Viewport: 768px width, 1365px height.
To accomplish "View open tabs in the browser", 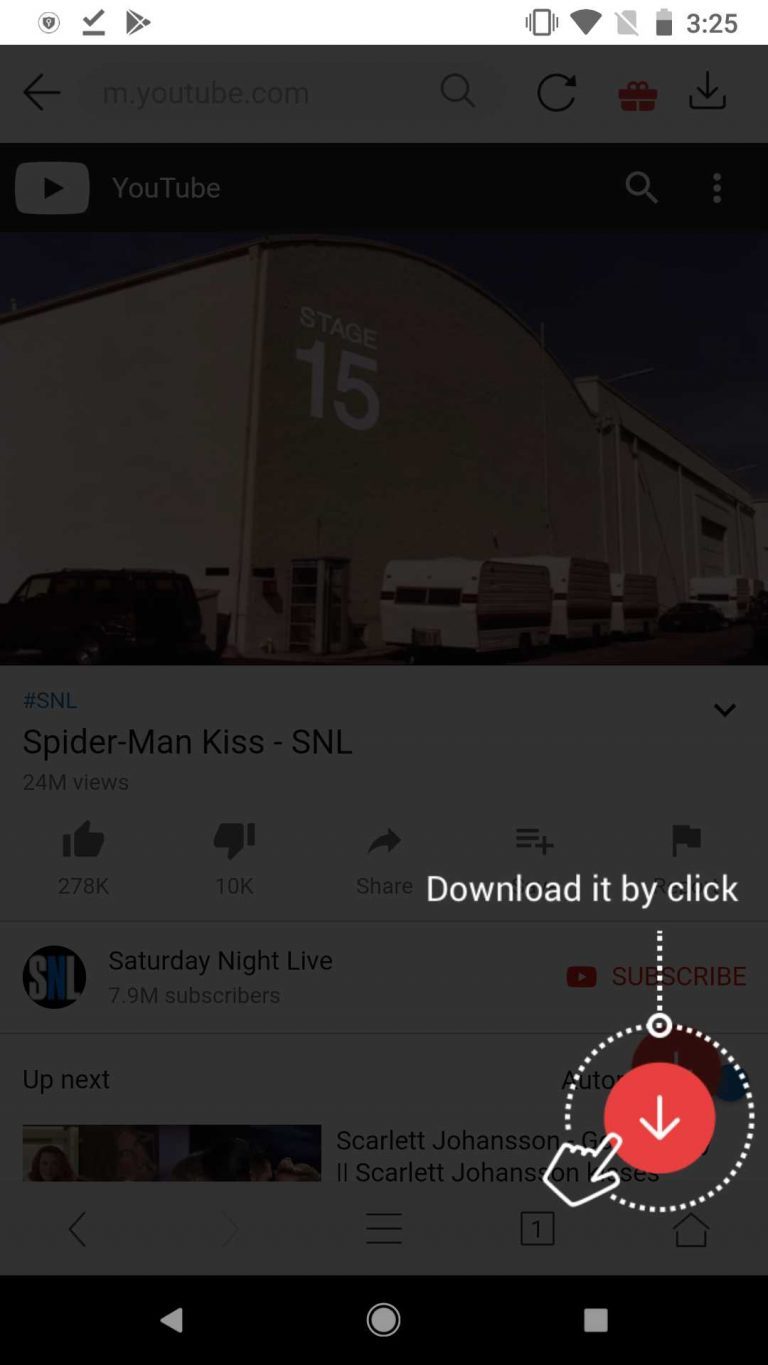I will (x=537, y=1229).
